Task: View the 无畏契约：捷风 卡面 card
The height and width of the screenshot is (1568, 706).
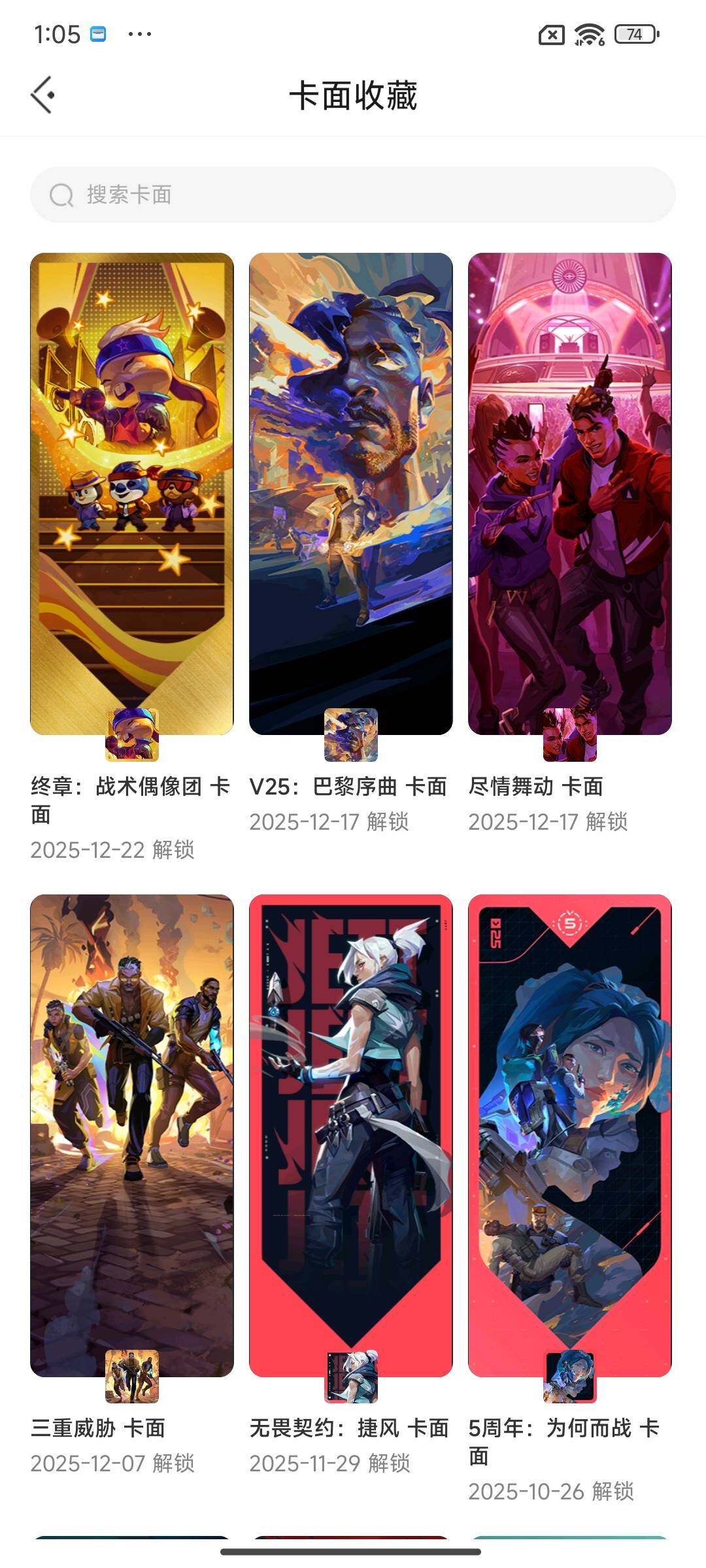Action: pyautogui.click(x=351, y=1135)
